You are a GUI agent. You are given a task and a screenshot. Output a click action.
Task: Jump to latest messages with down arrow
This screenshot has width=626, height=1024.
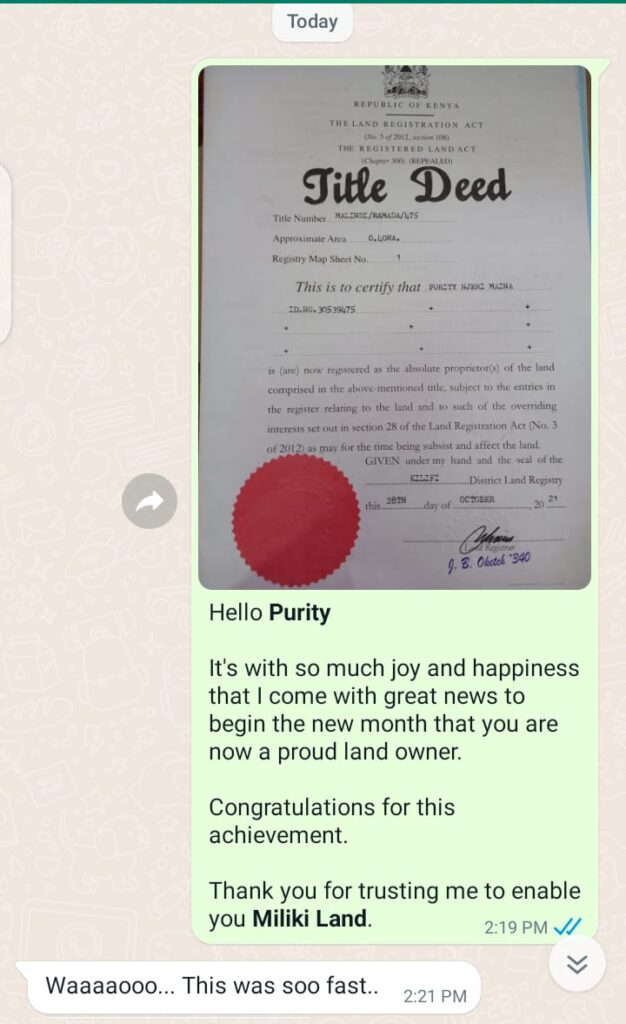click(577, 964)
